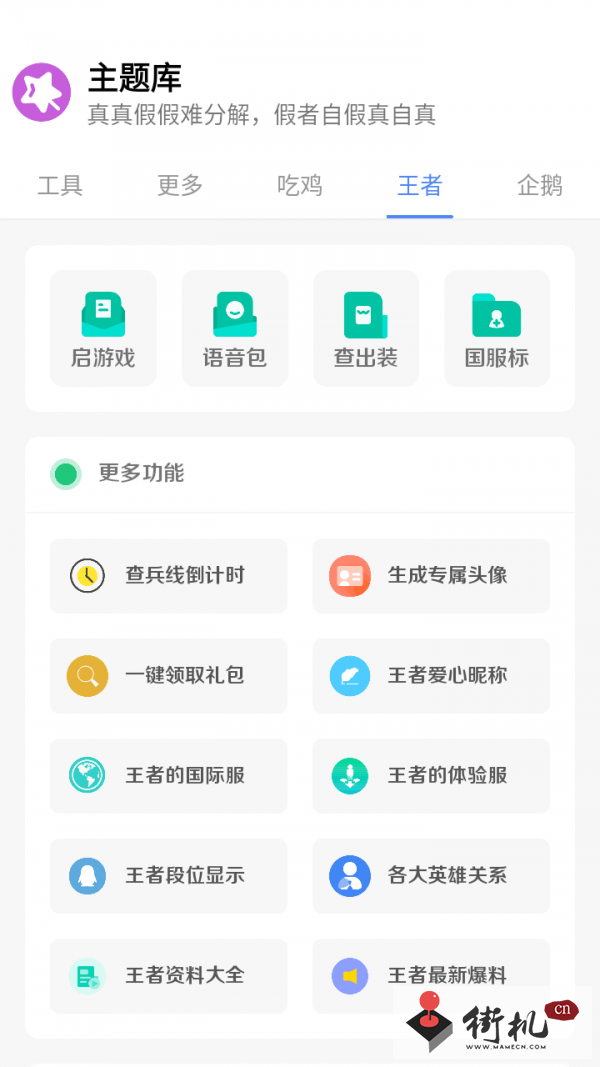Open 王者最新爆料
600x1067 pixels.
click(431, 976)
